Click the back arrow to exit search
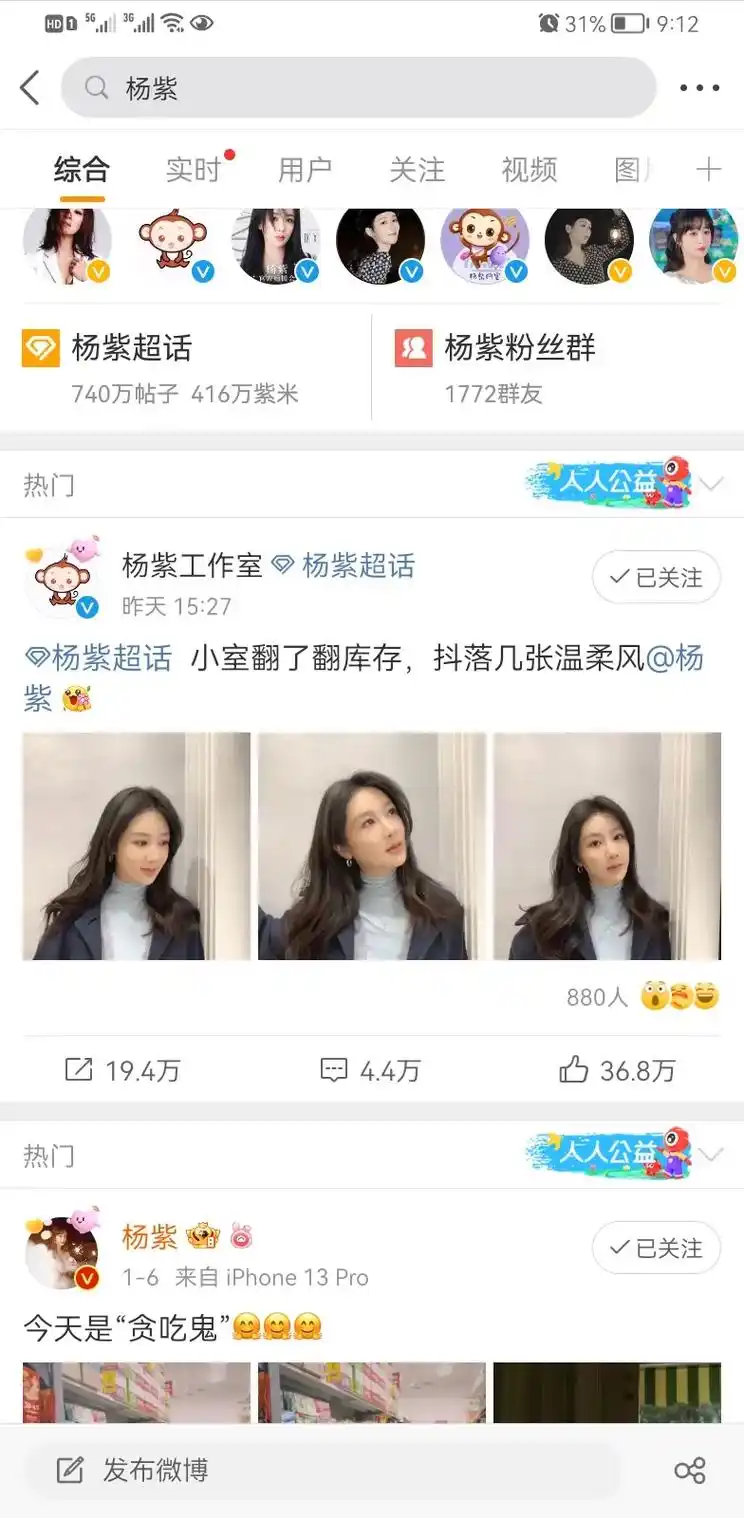 pos(30,87)
